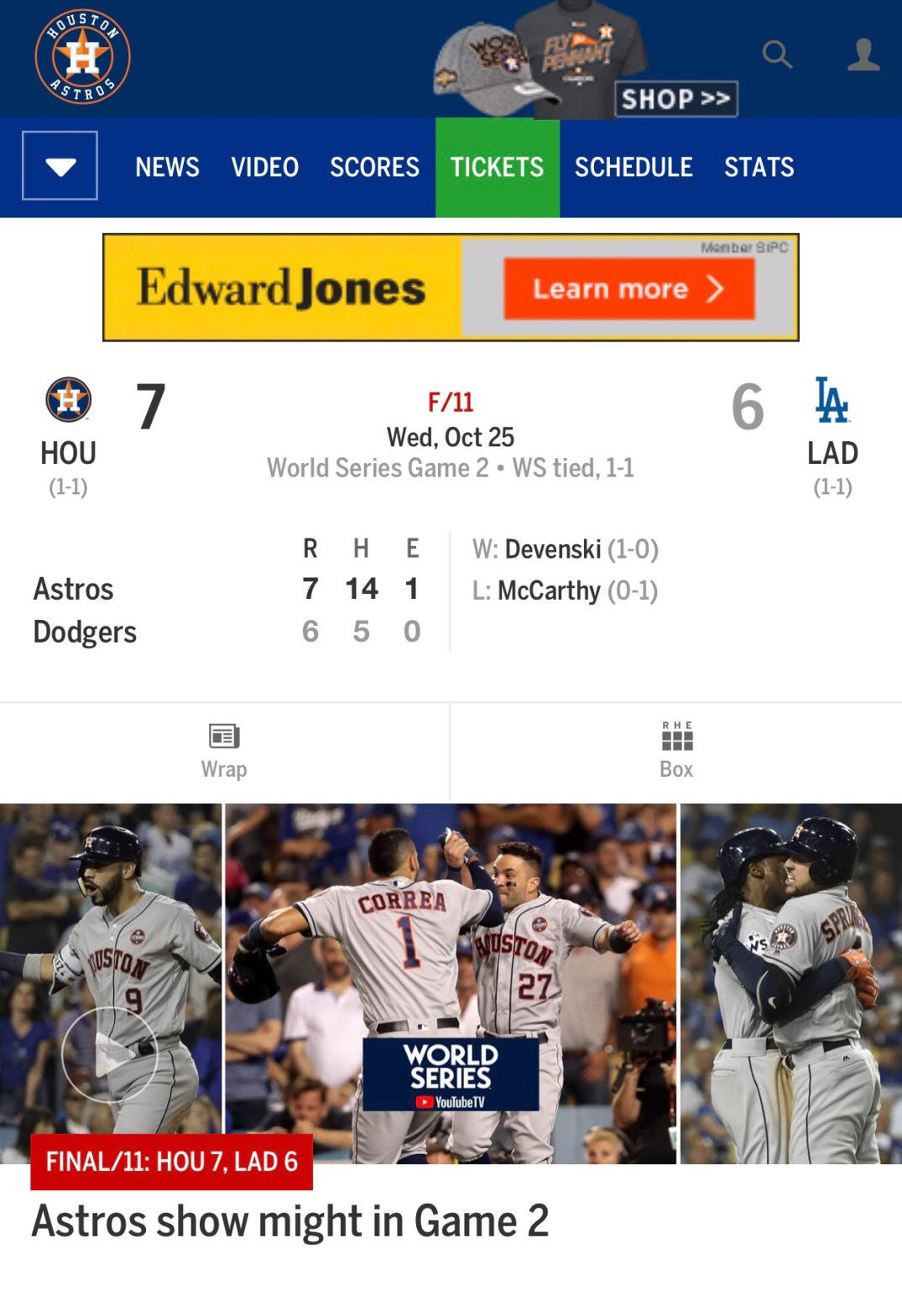The width and height of the screenshot is (902, 1316).
Task: Read 'Astros show might in Game 2'
Action: point(290,1221)
